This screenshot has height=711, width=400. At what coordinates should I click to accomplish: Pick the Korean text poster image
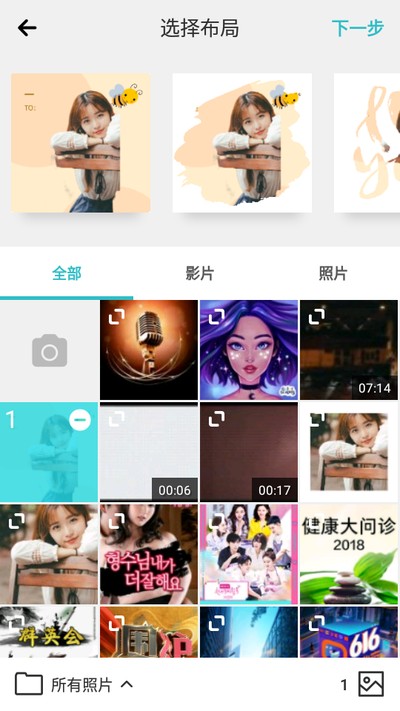click(x=149, y=554)
